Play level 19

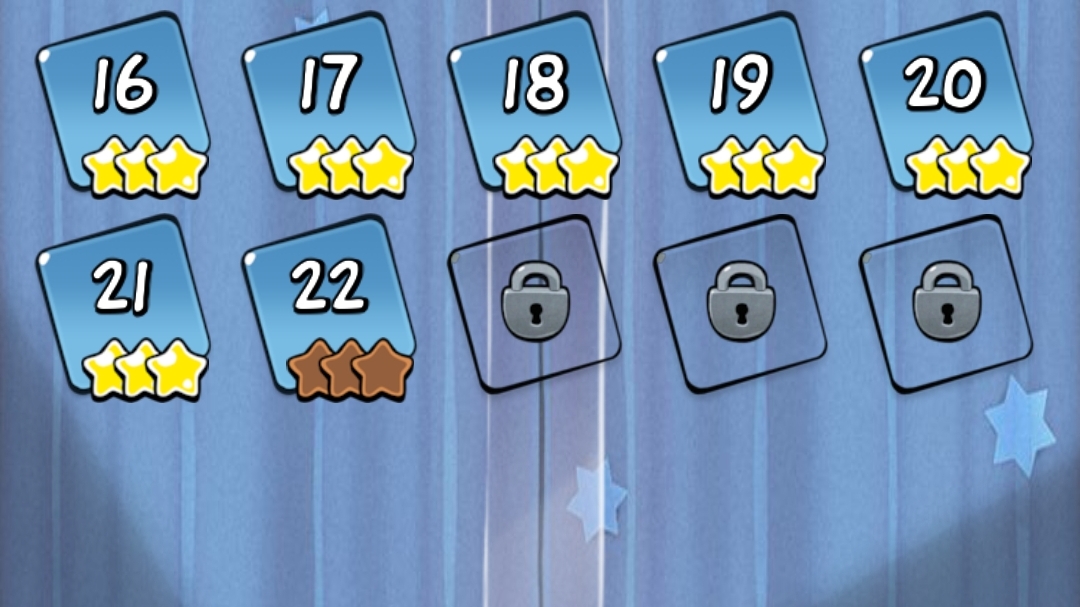[742, 105]
